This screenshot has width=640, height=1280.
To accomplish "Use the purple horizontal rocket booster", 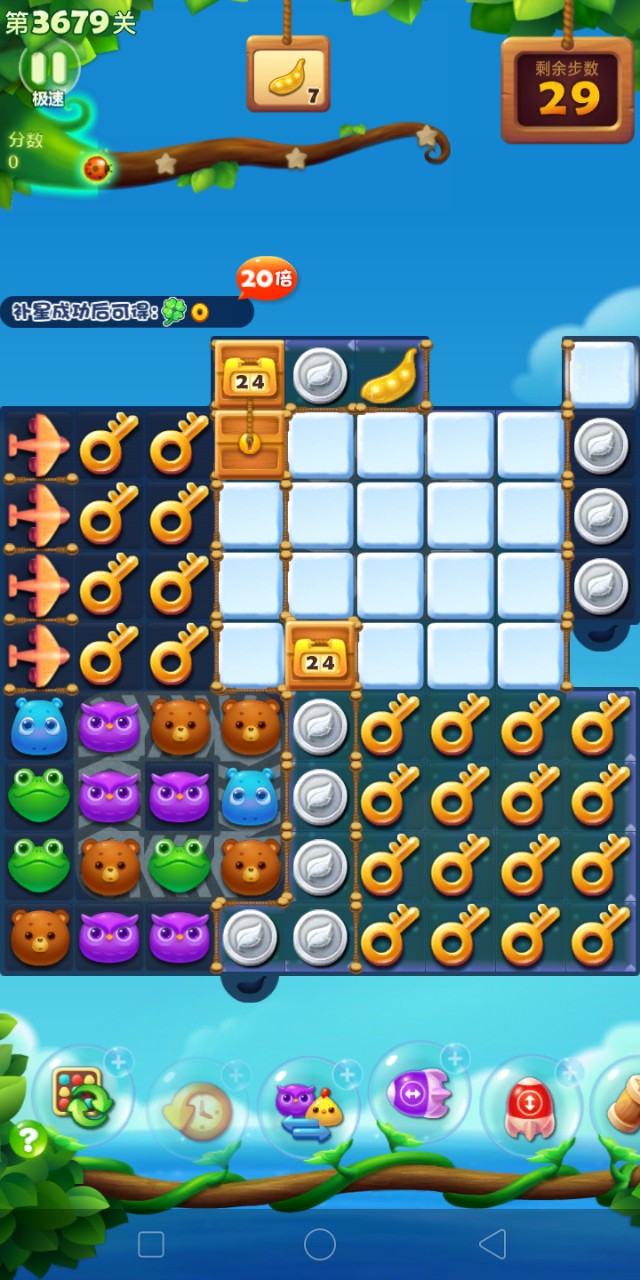I will (x=421, y=1094).
